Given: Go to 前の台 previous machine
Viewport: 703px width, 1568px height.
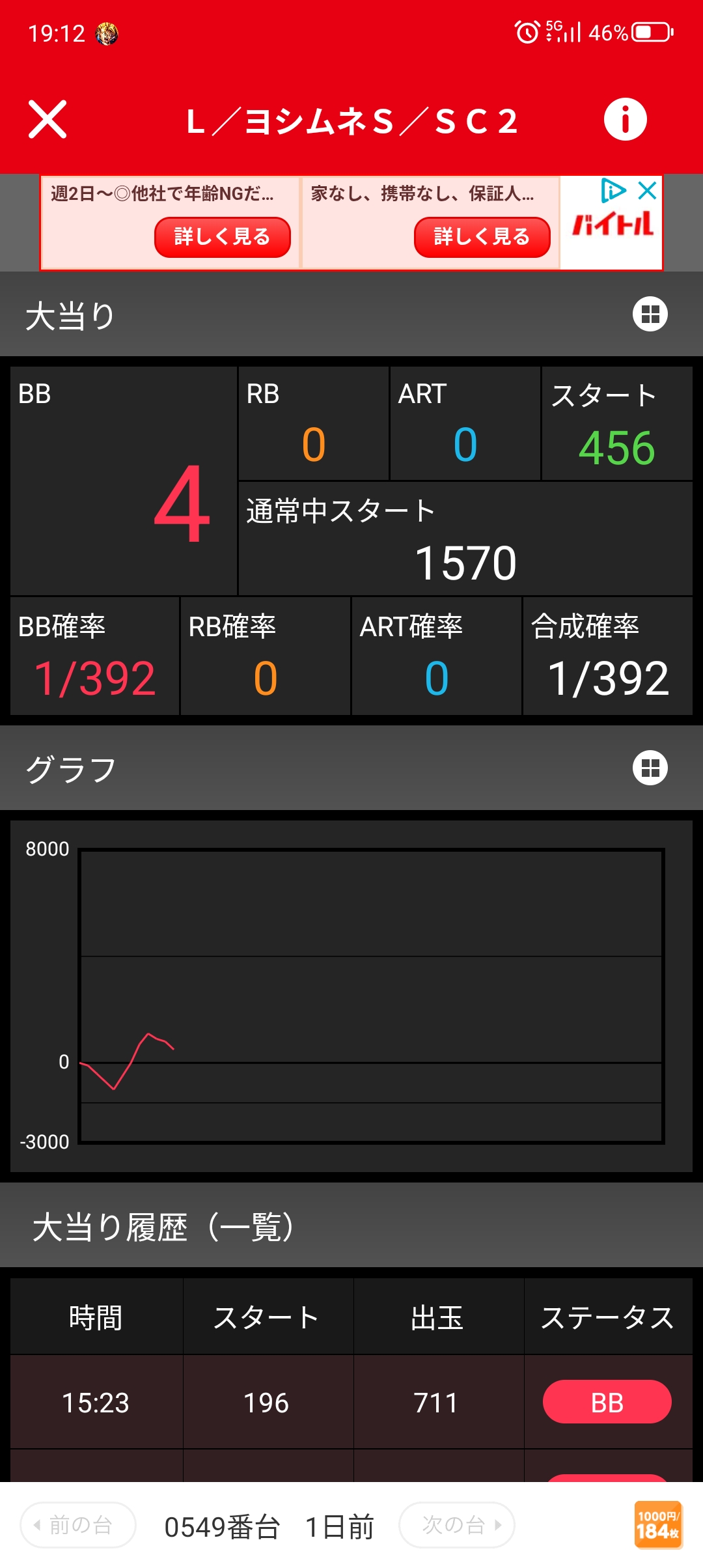Looking at the screenshot, I should point(78,1525).
